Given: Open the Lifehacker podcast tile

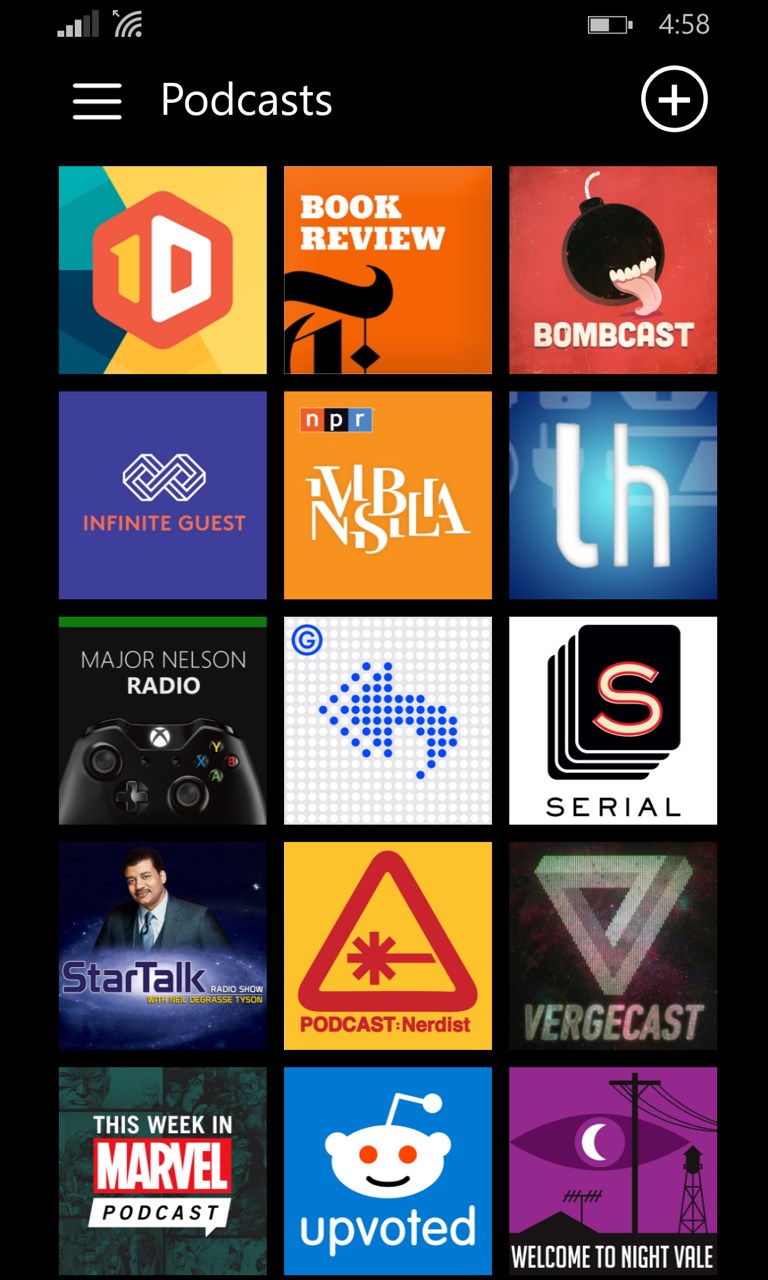Looking at the screenshot, I should (613, 495).
